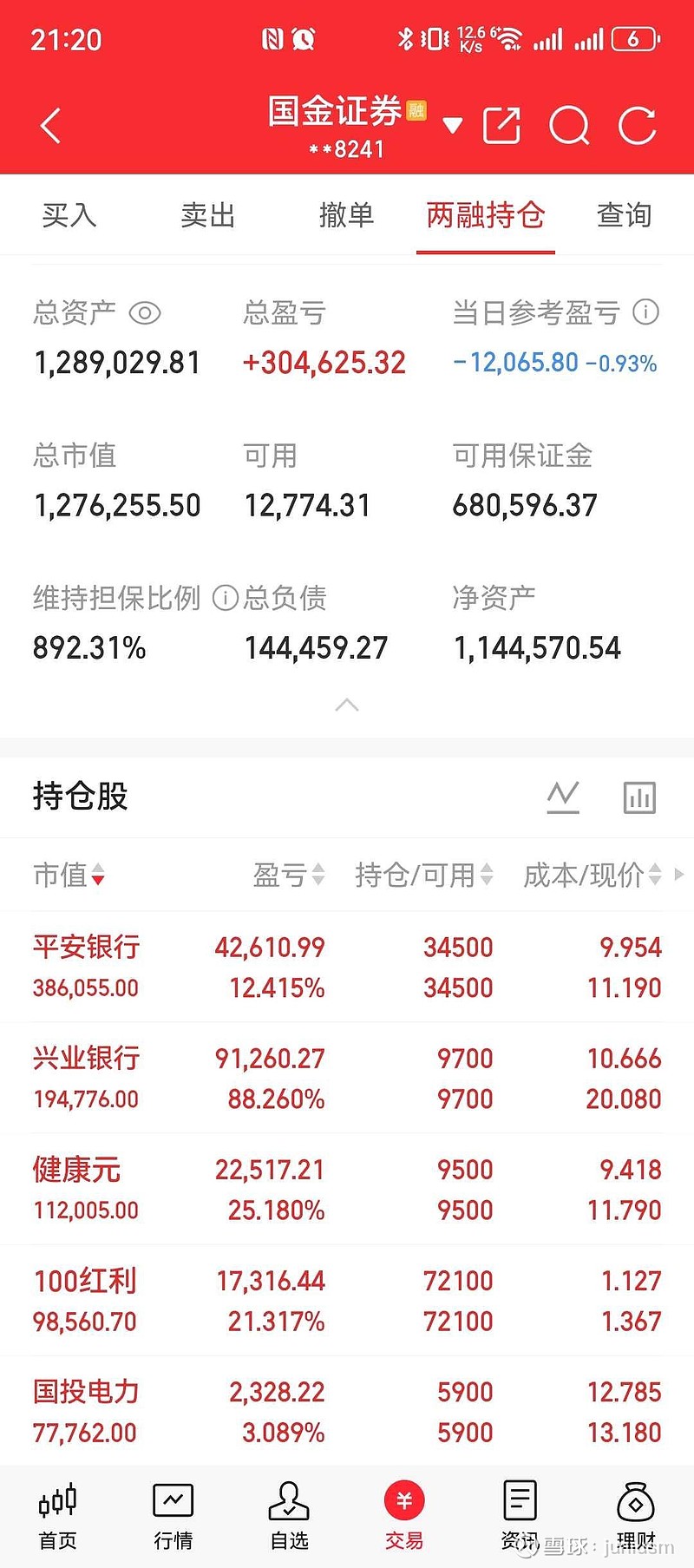Open the account switcher dropdown arrow
Screen dimensions: 694x1568
453,126
